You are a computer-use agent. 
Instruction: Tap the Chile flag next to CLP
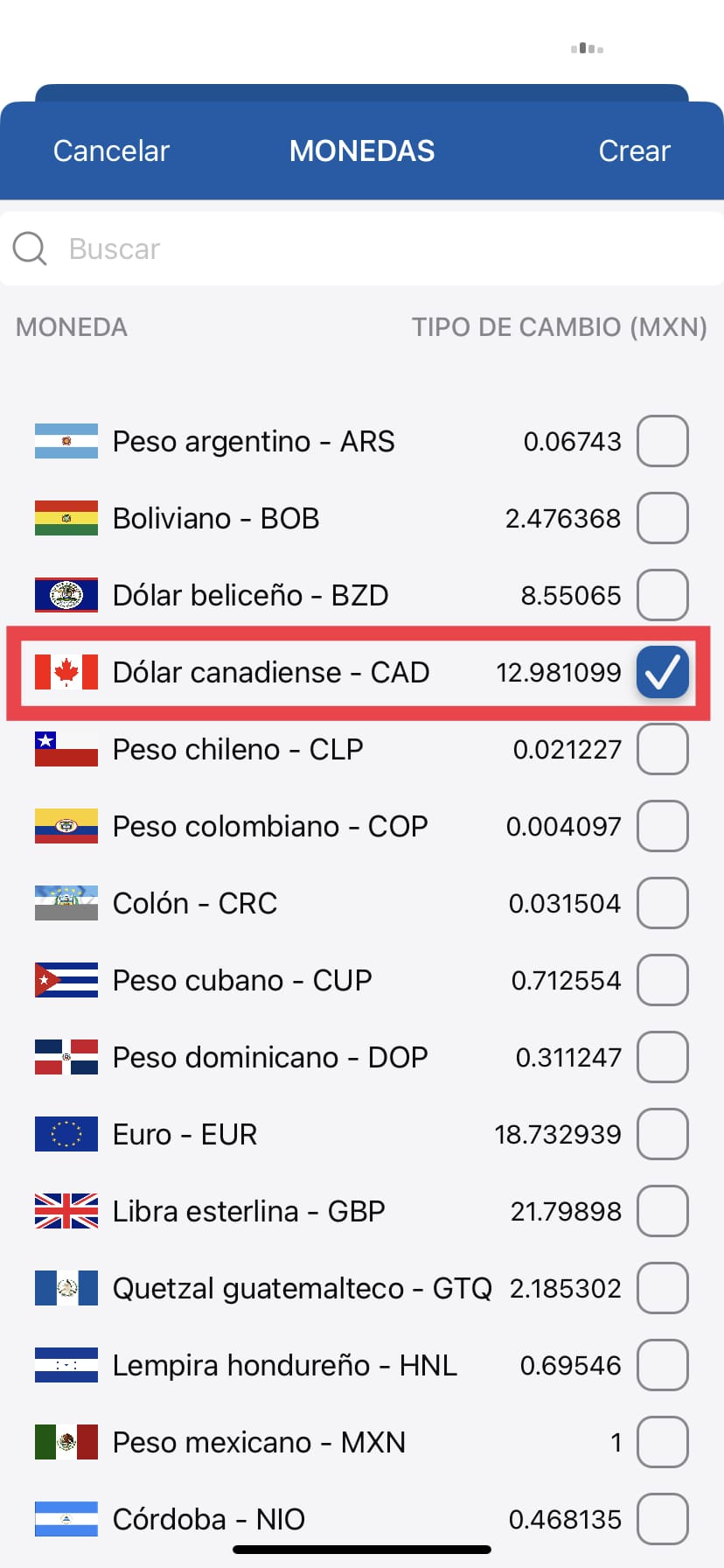[65, 749]
